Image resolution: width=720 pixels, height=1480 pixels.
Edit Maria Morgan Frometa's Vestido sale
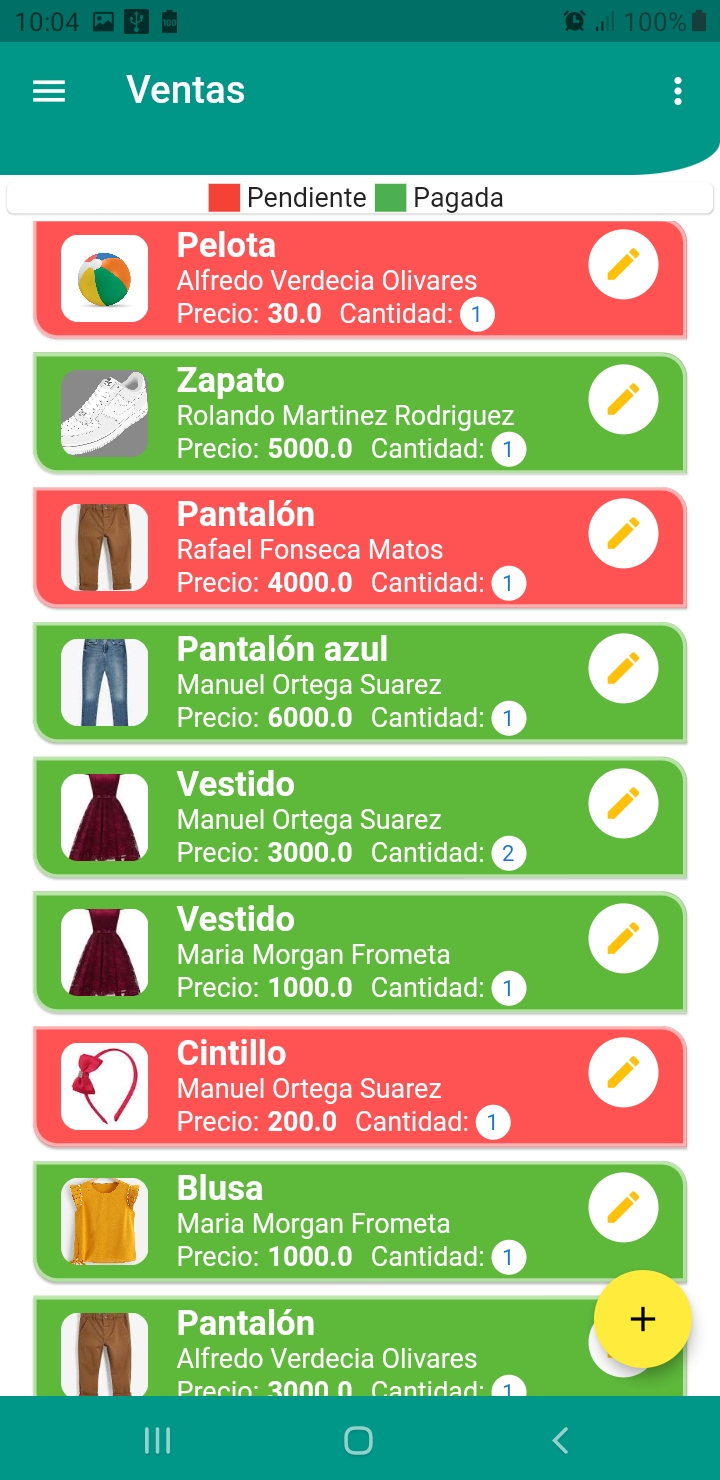[623, 938]
